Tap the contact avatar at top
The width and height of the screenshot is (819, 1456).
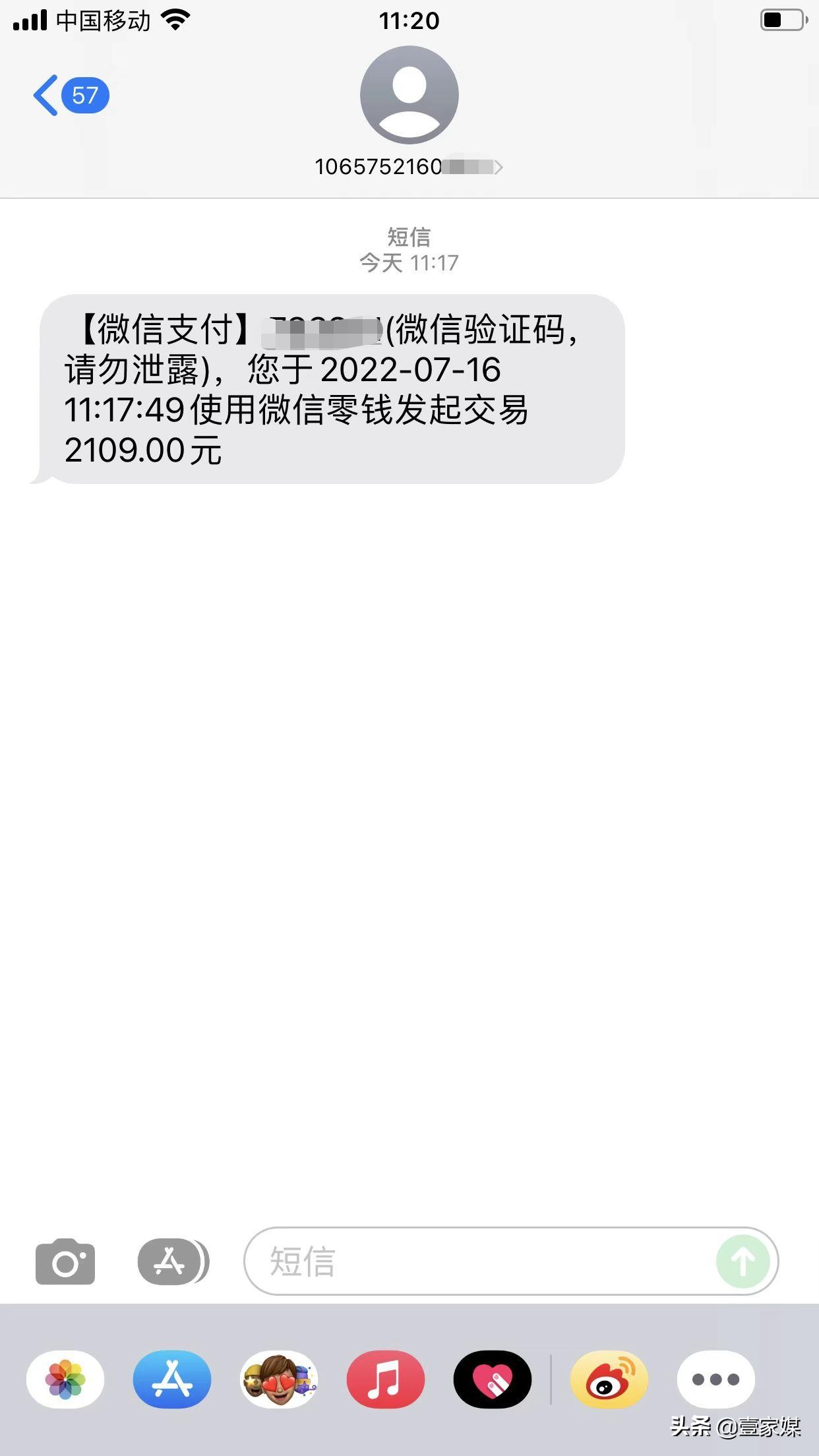pyautogui.click(x=409, y=95)
